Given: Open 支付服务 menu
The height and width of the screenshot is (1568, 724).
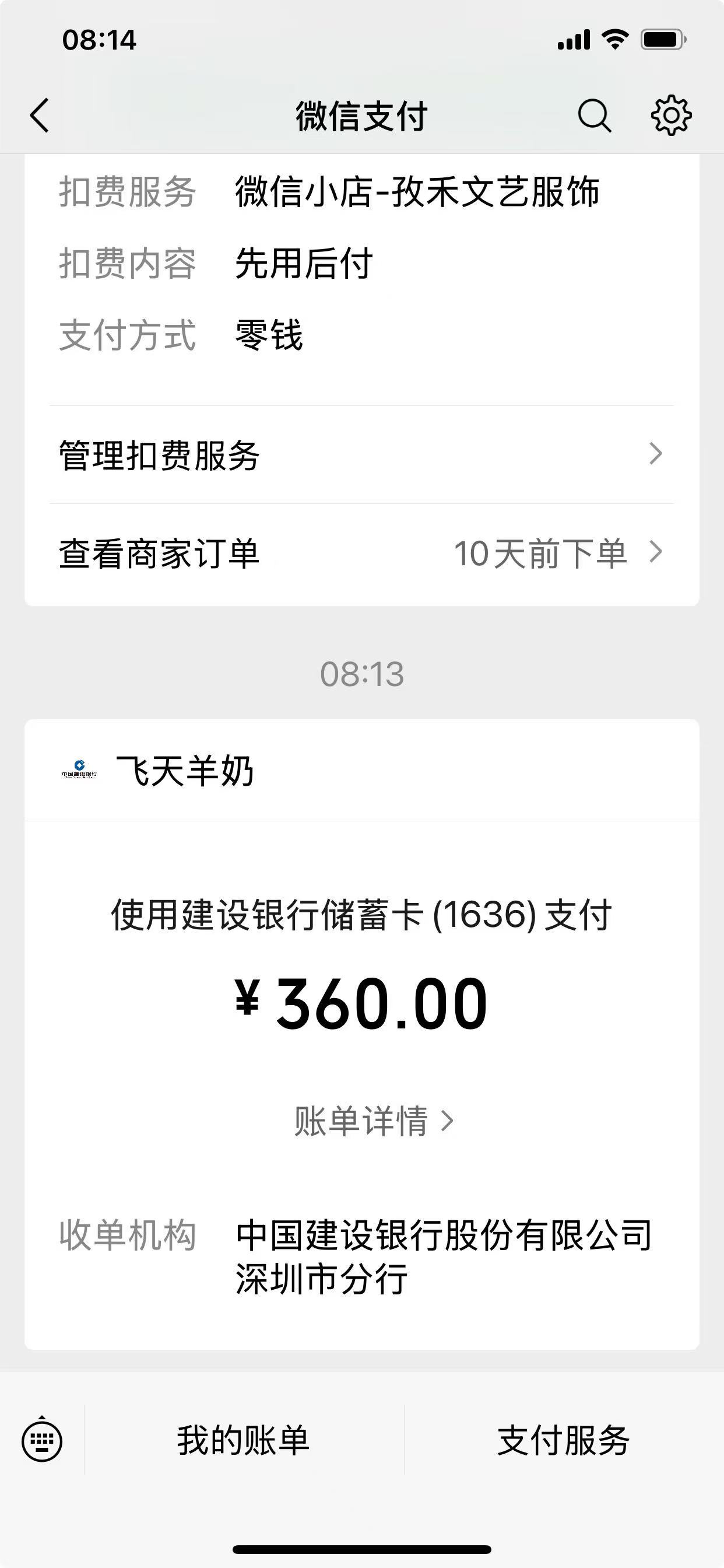Looking at the screenshot, I should (x=563, y=1440).
